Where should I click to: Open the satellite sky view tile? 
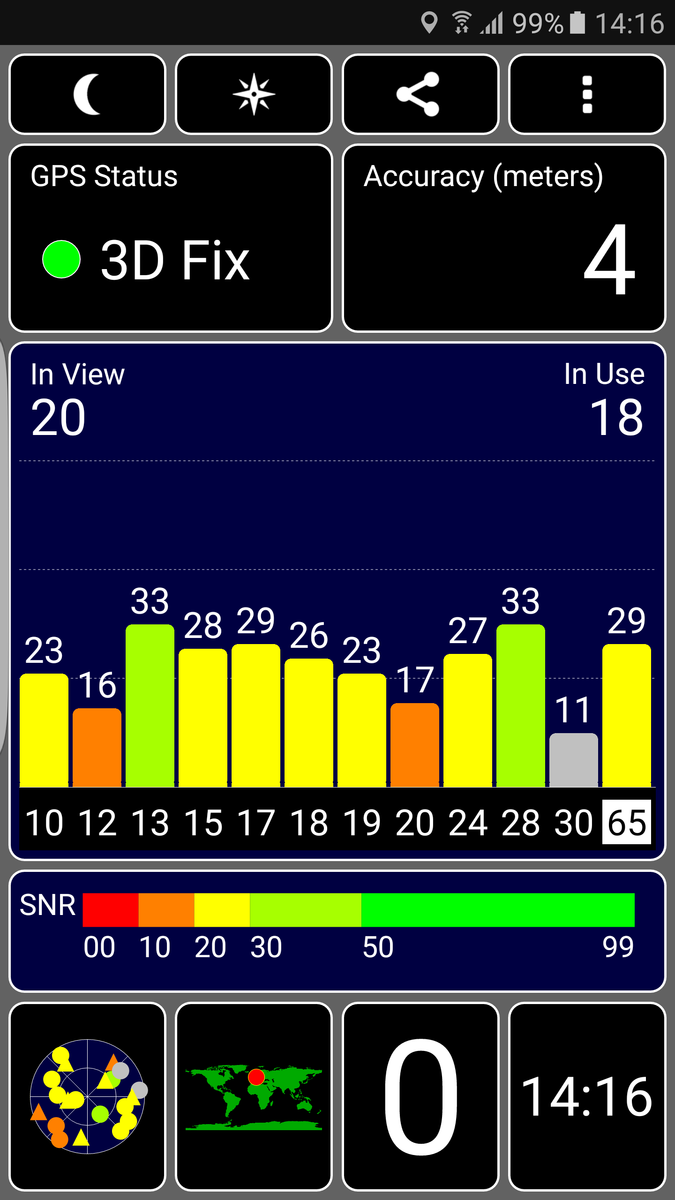[x=87, y=1097]
